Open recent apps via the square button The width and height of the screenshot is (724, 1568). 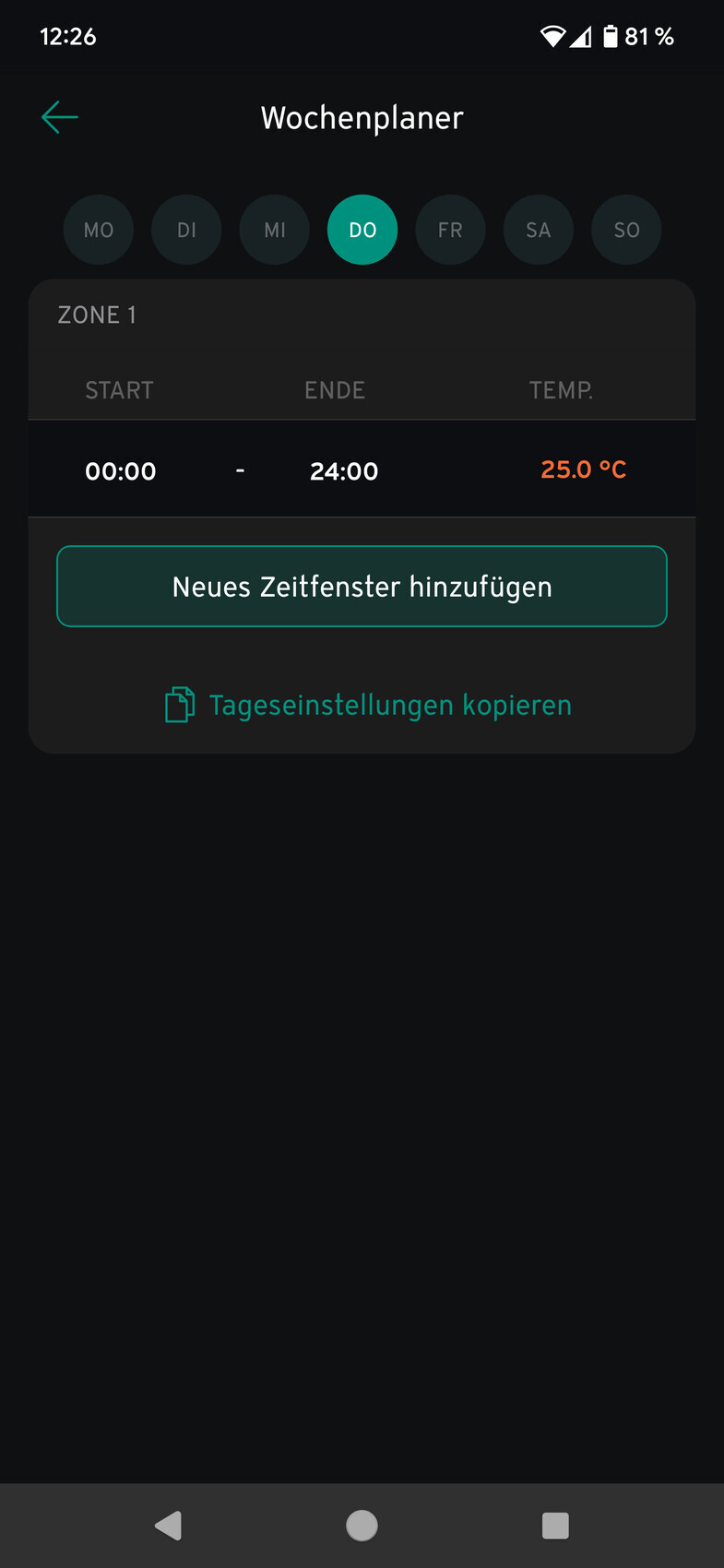(x=555, y=1526)
